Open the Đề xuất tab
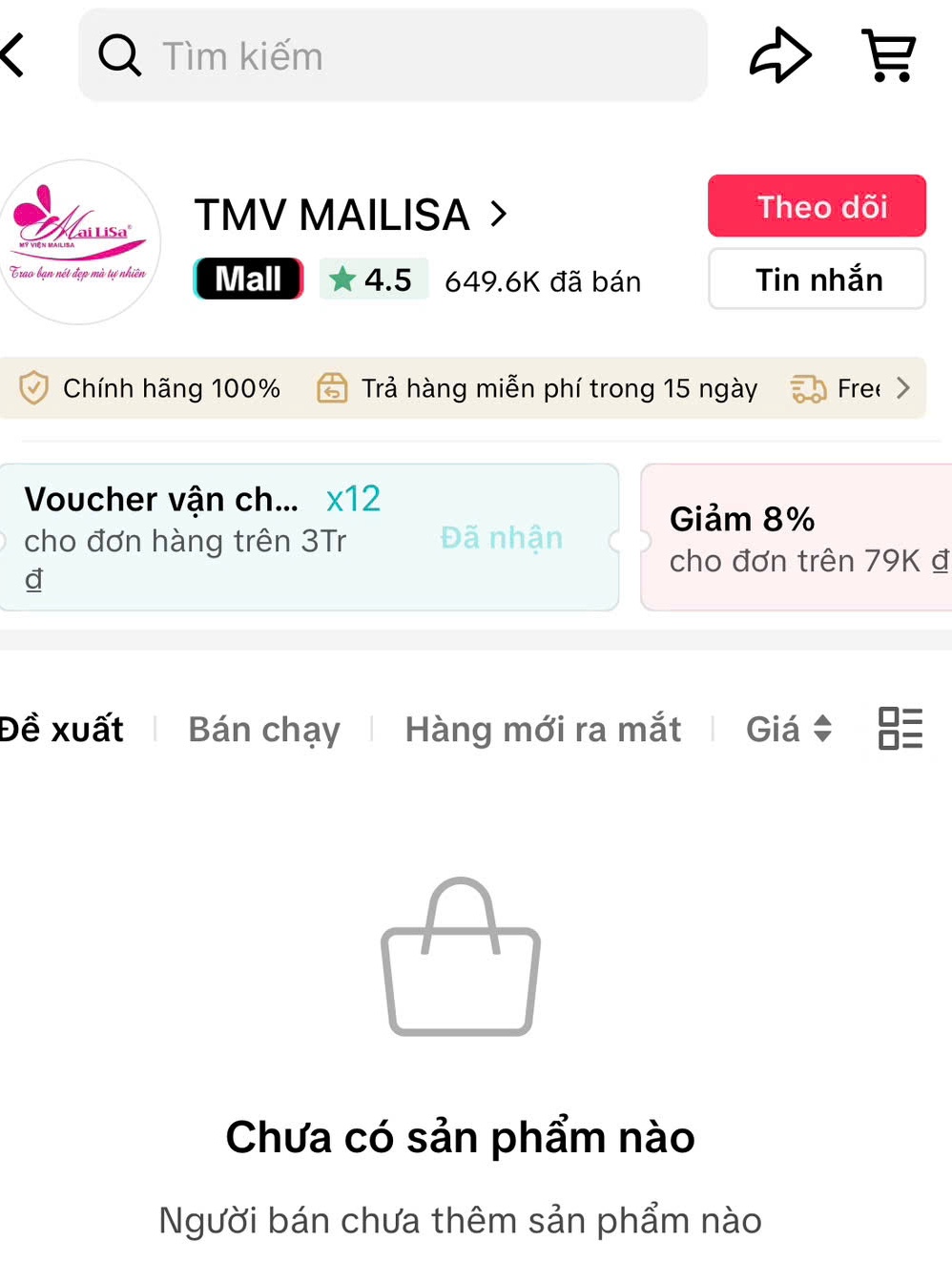Viewport: 952px width, 1282px height. pyautogui.click(x=62, y=729)
